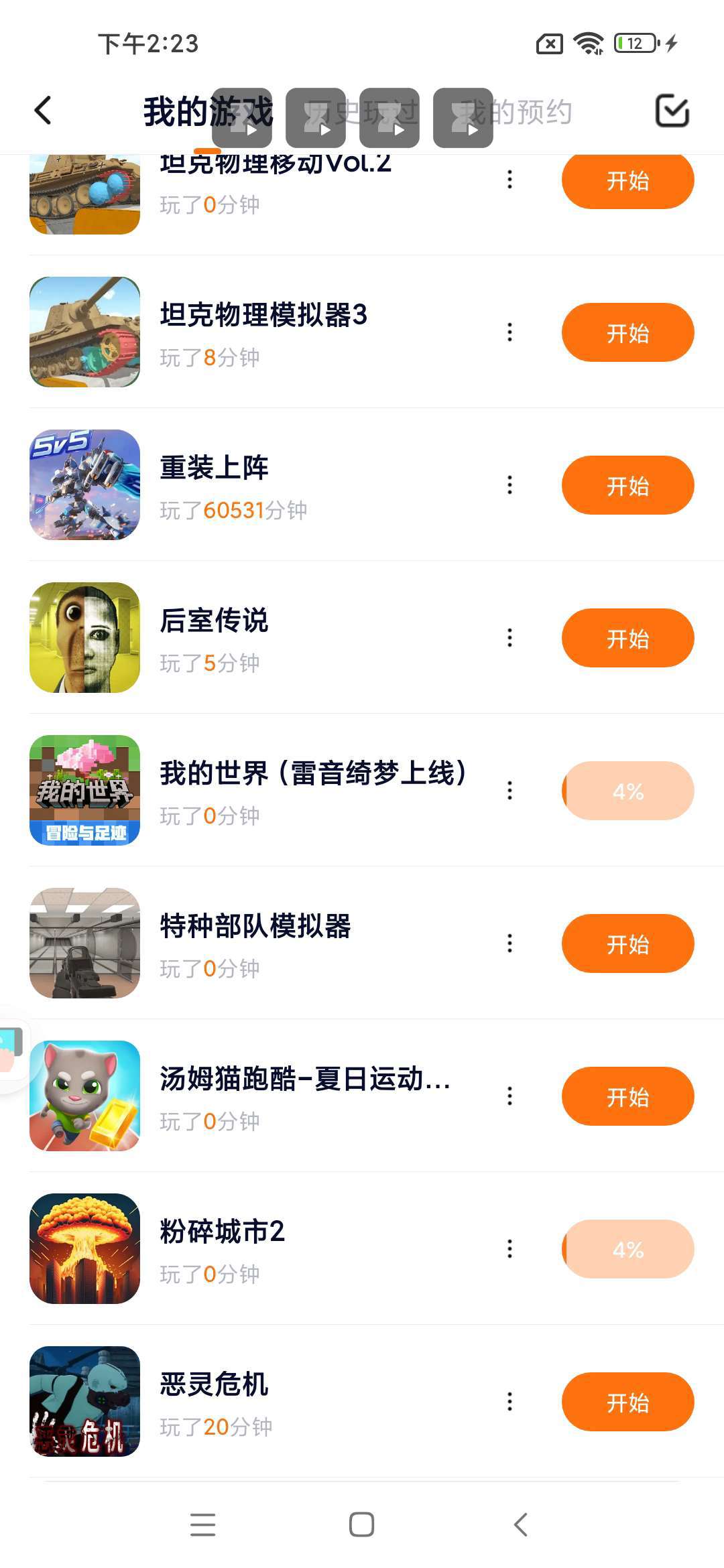Start the game 重装上阵

(627, 485)
